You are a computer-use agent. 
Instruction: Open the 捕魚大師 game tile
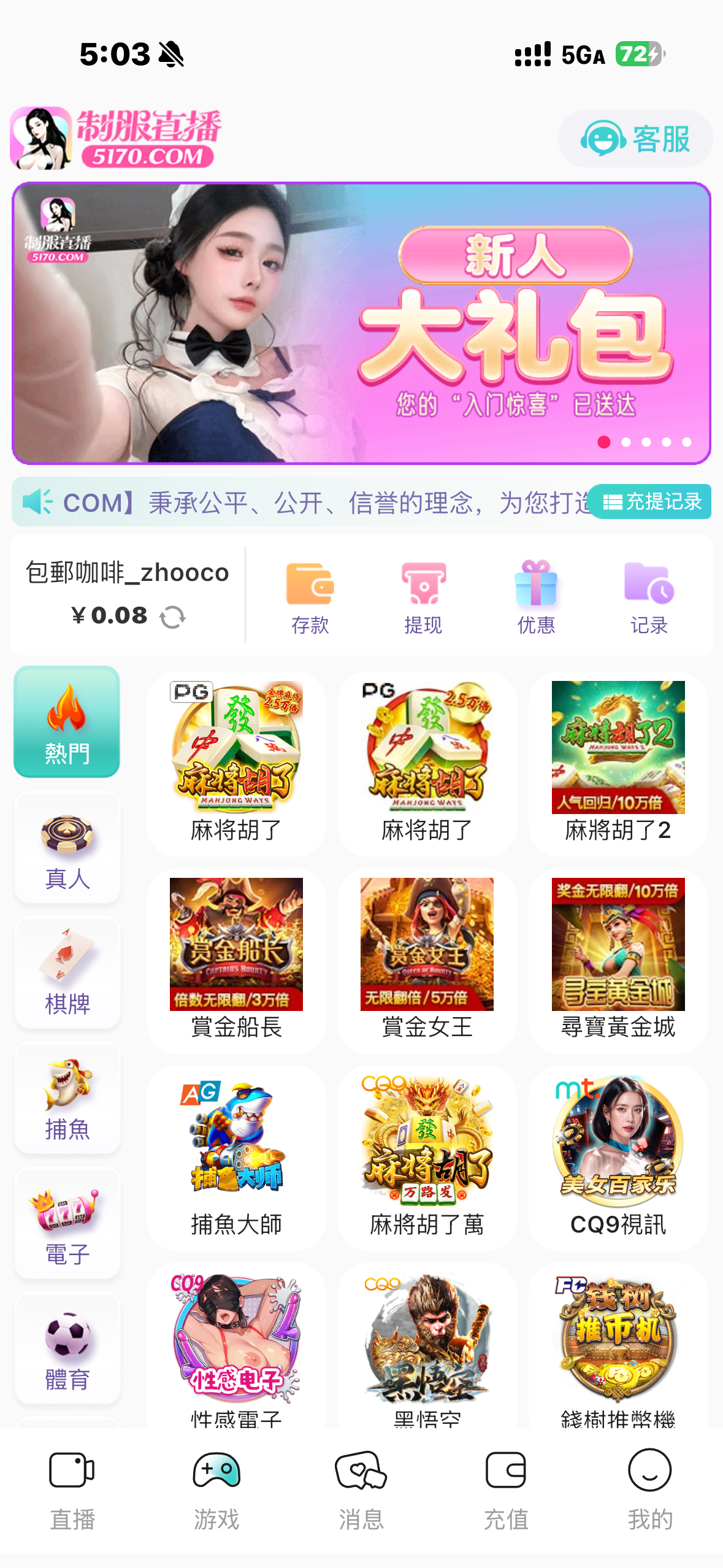(236, 1158)
